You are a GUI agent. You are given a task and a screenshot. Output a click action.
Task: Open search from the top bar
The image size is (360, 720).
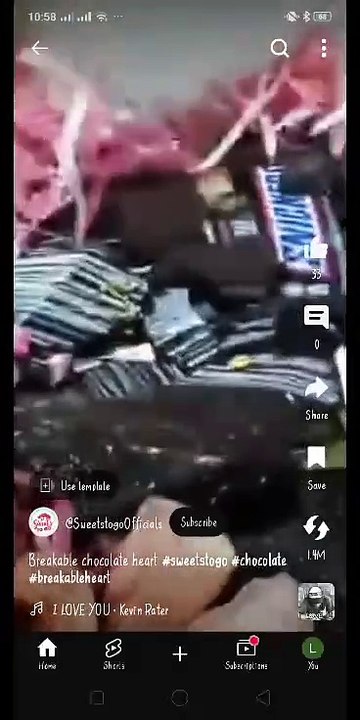[279, 48]
